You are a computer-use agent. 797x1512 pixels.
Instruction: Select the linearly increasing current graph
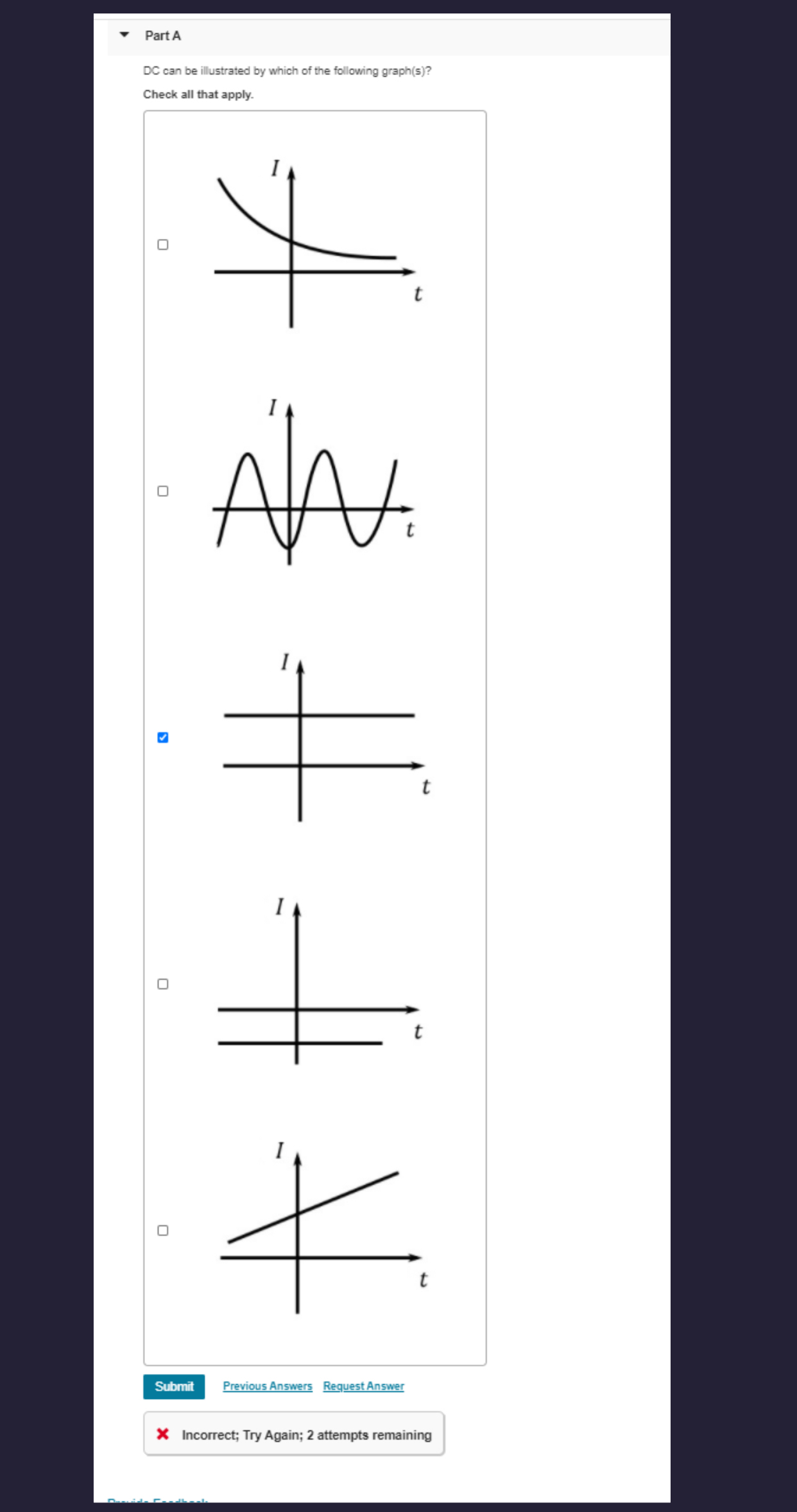(163, 1230)
